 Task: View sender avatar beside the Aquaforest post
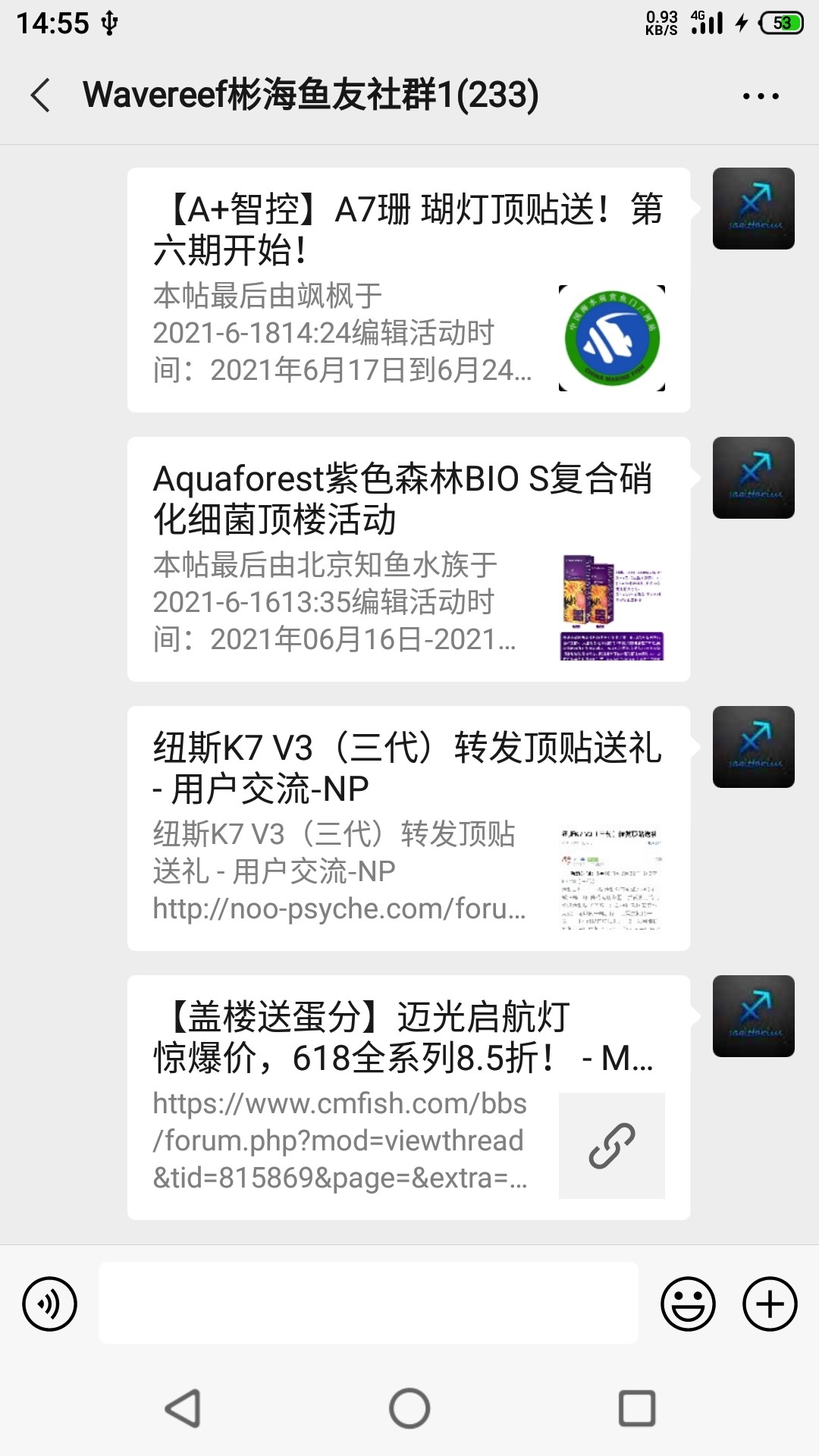tap(753, 478)
